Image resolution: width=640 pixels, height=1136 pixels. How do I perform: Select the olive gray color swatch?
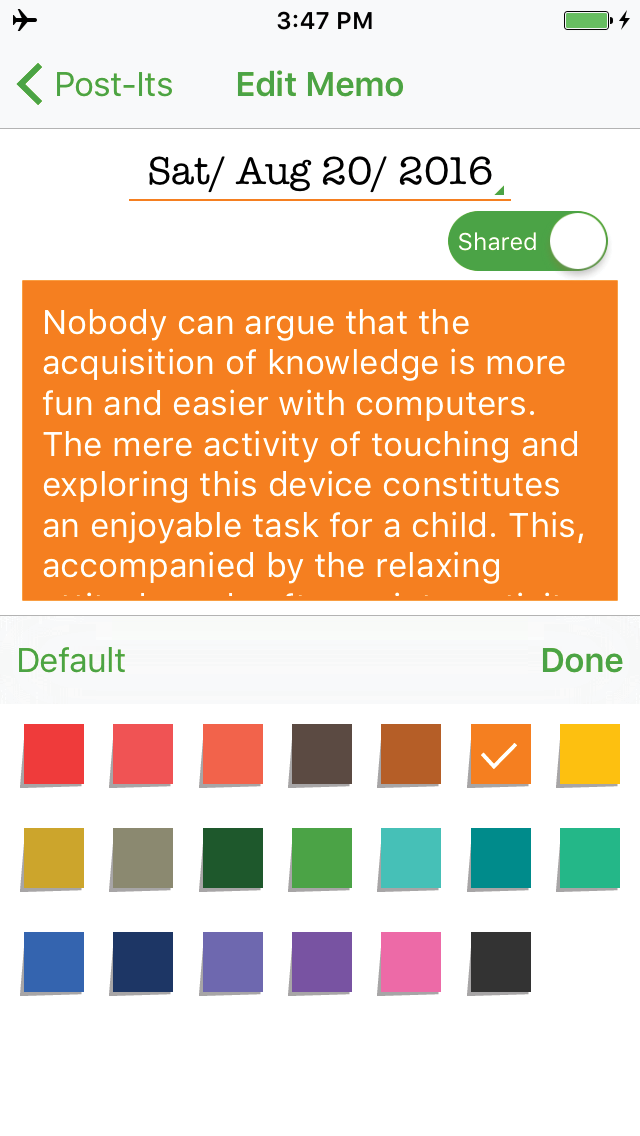tap(143, 859)
